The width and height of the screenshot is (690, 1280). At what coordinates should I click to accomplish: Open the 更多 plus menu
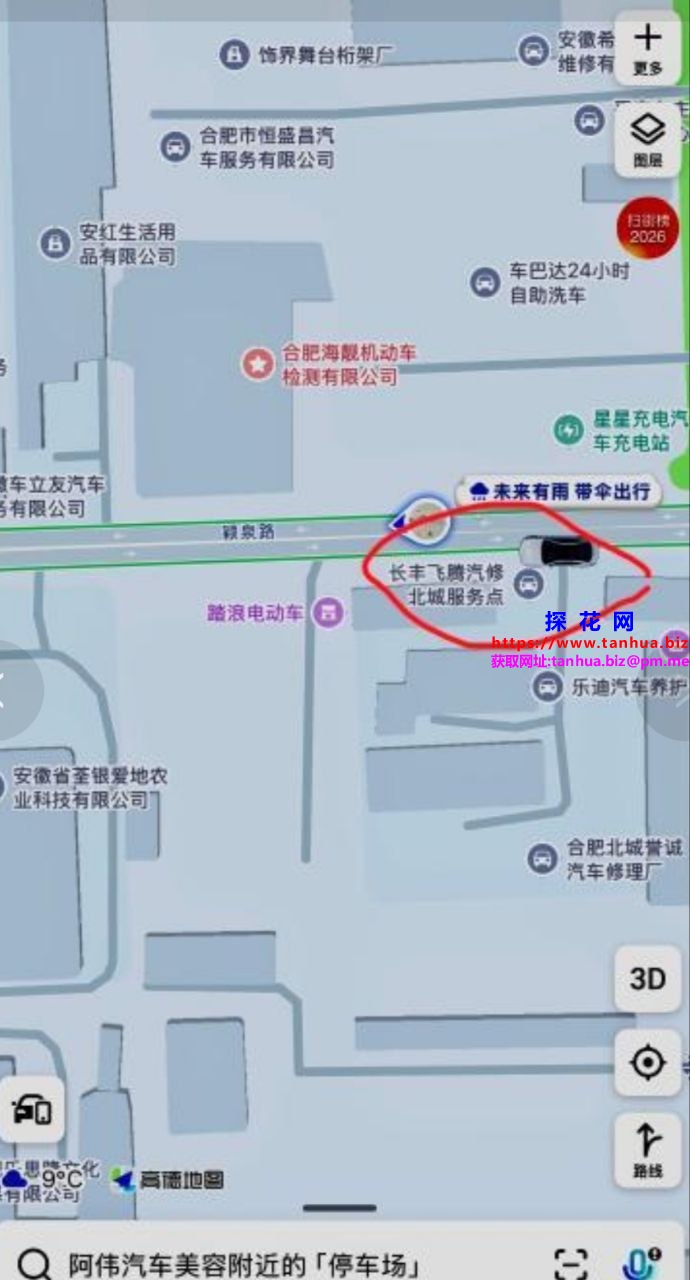pyautogui.click(x=648, y=48)
